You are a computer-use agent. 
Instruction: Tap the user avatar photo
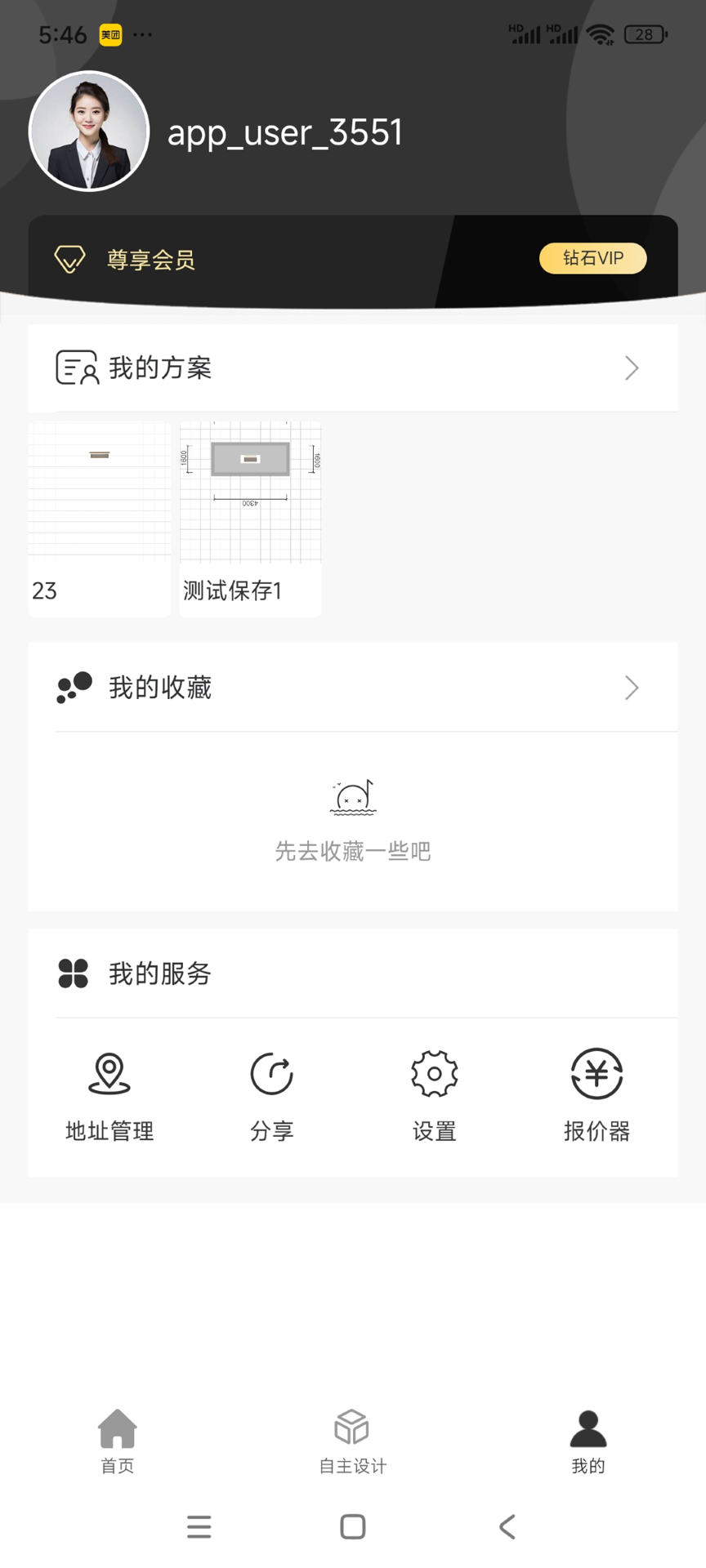coord(90,131)
